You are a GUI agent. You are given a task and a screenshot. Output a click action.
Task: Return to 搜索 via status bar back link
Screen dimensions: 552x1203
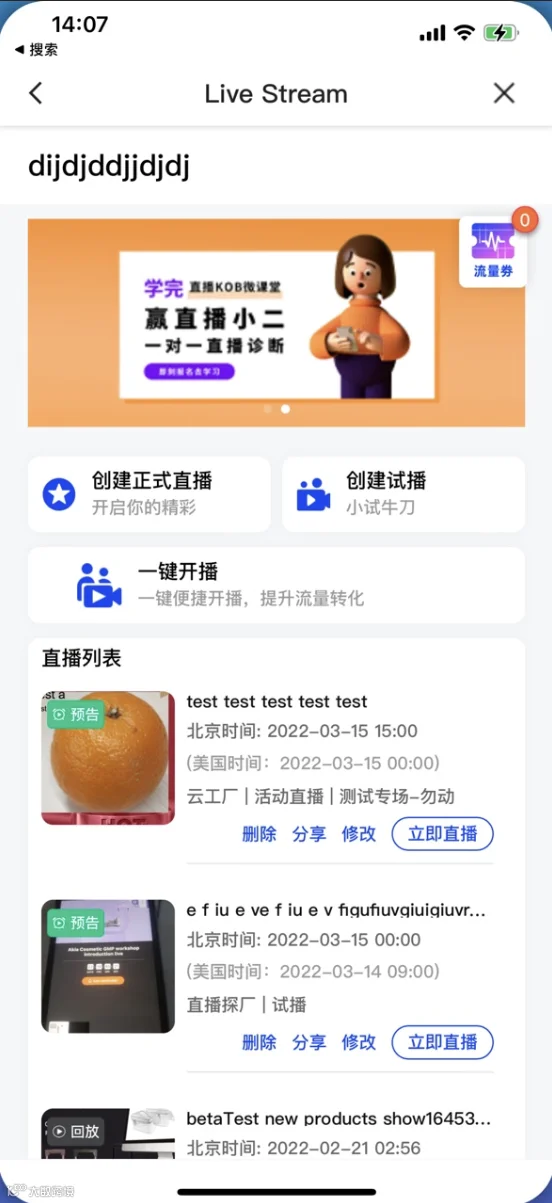tap(36, 49)
